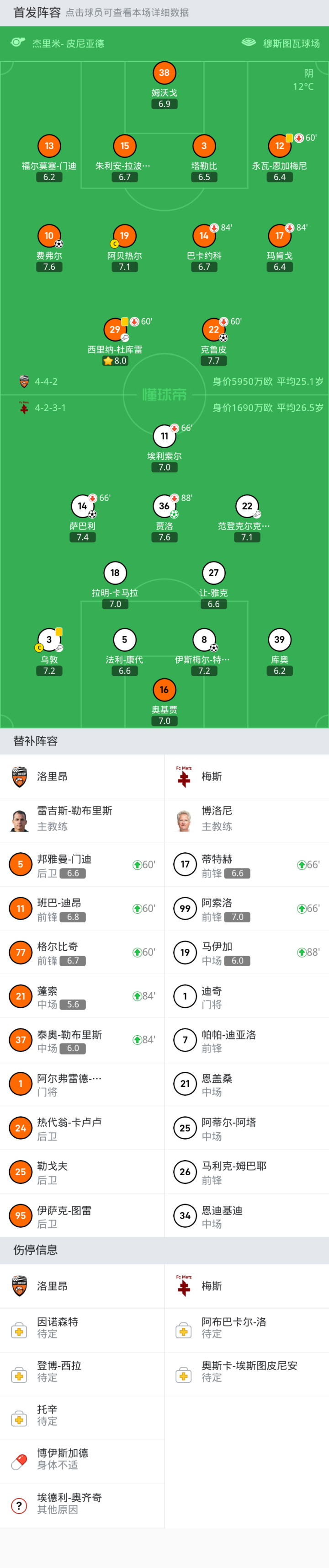
Task: Open player 10 费弗尔's match data
Action: 49,236
